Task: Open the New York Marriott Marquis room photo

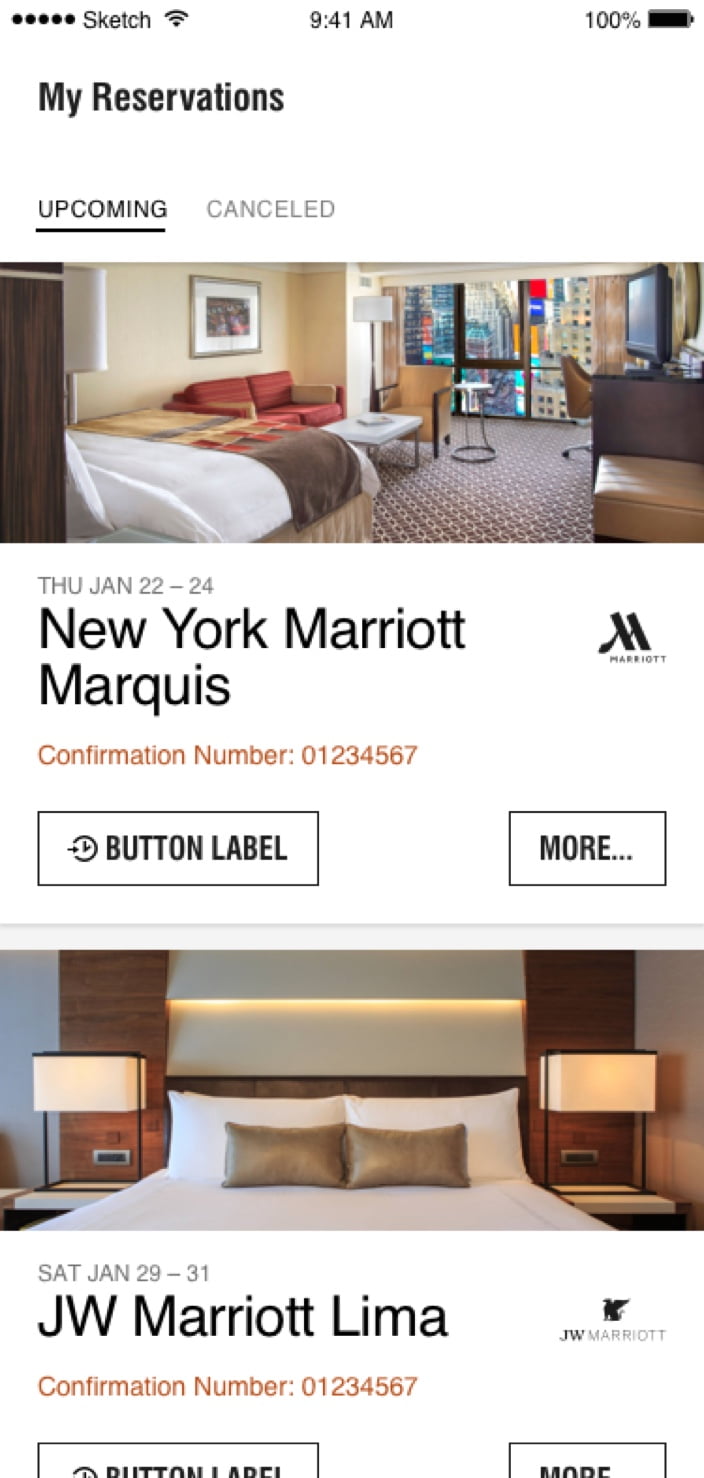Action: coord(352,402)
